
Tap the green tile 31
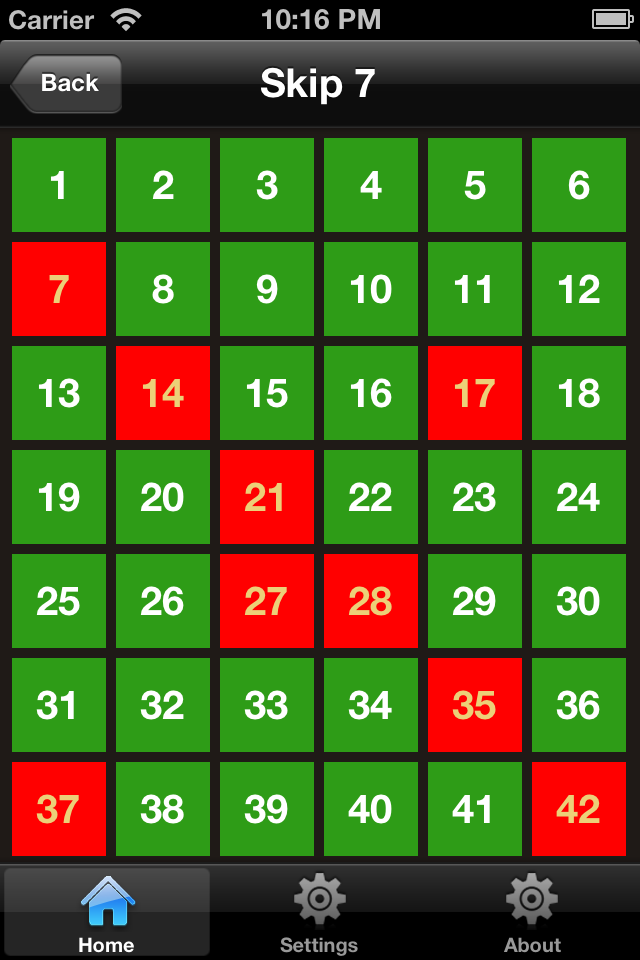point(59,705)
